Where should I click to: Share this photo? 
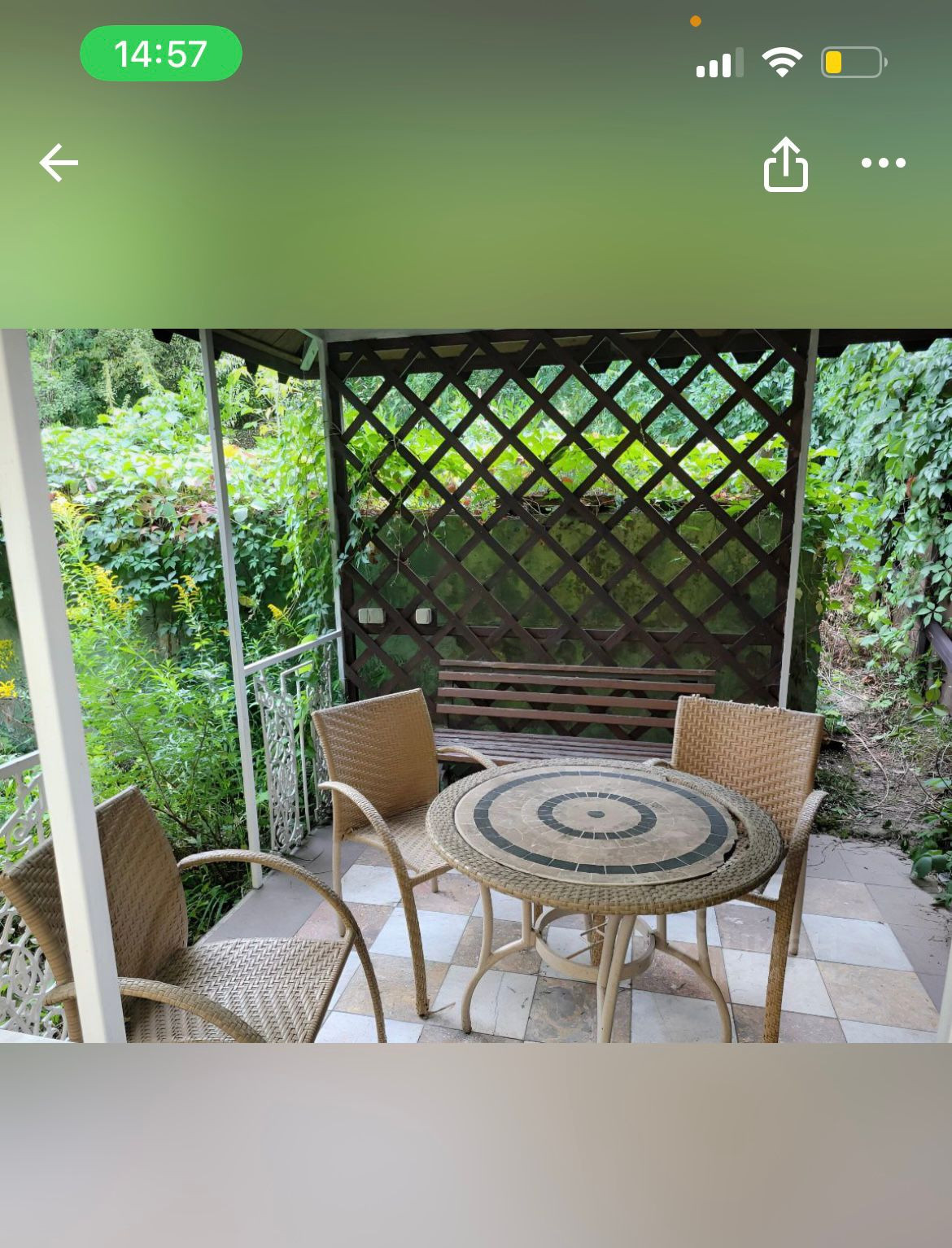pyautogui.click(x=785, y=164)
